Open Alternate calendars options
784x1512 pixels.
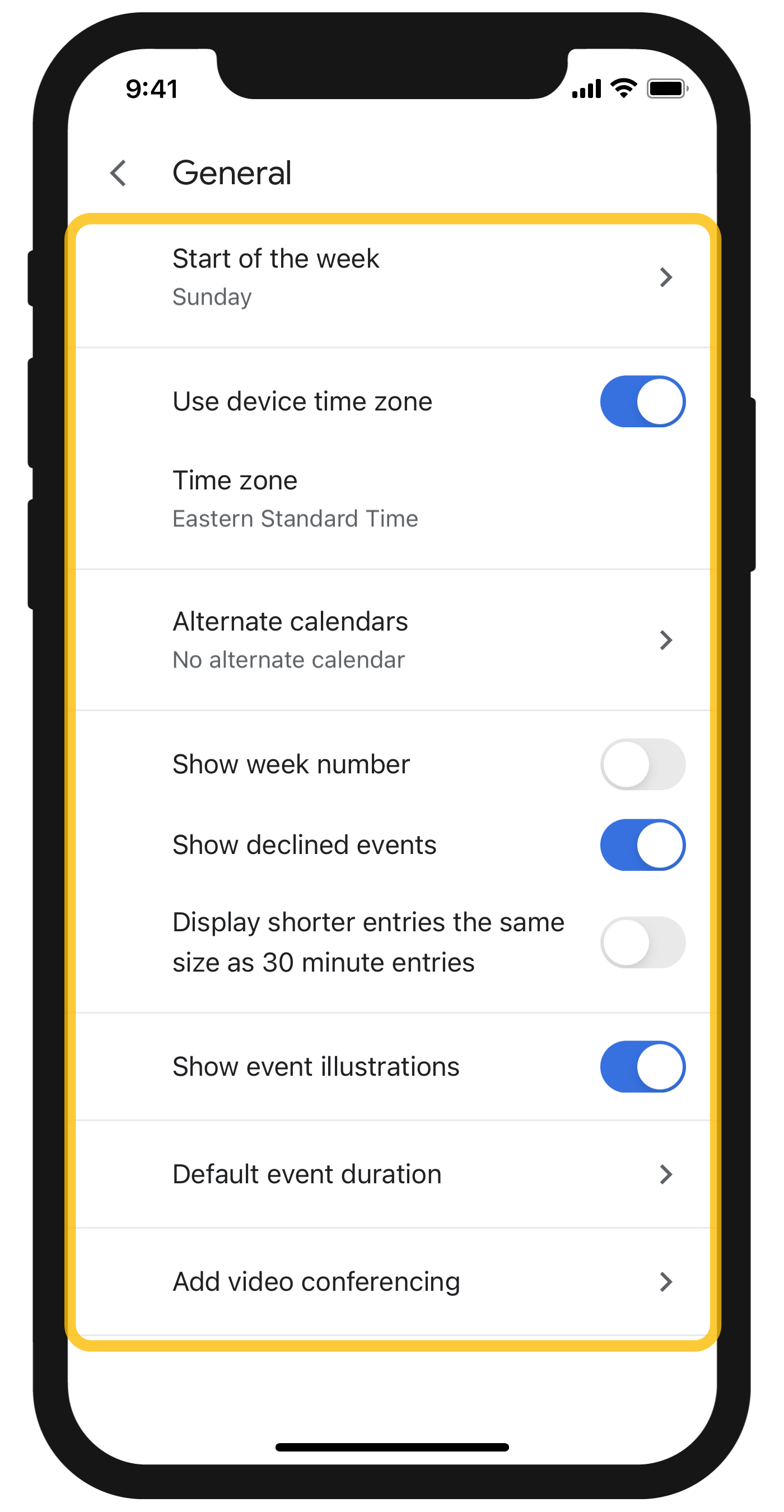pos(392,640)
